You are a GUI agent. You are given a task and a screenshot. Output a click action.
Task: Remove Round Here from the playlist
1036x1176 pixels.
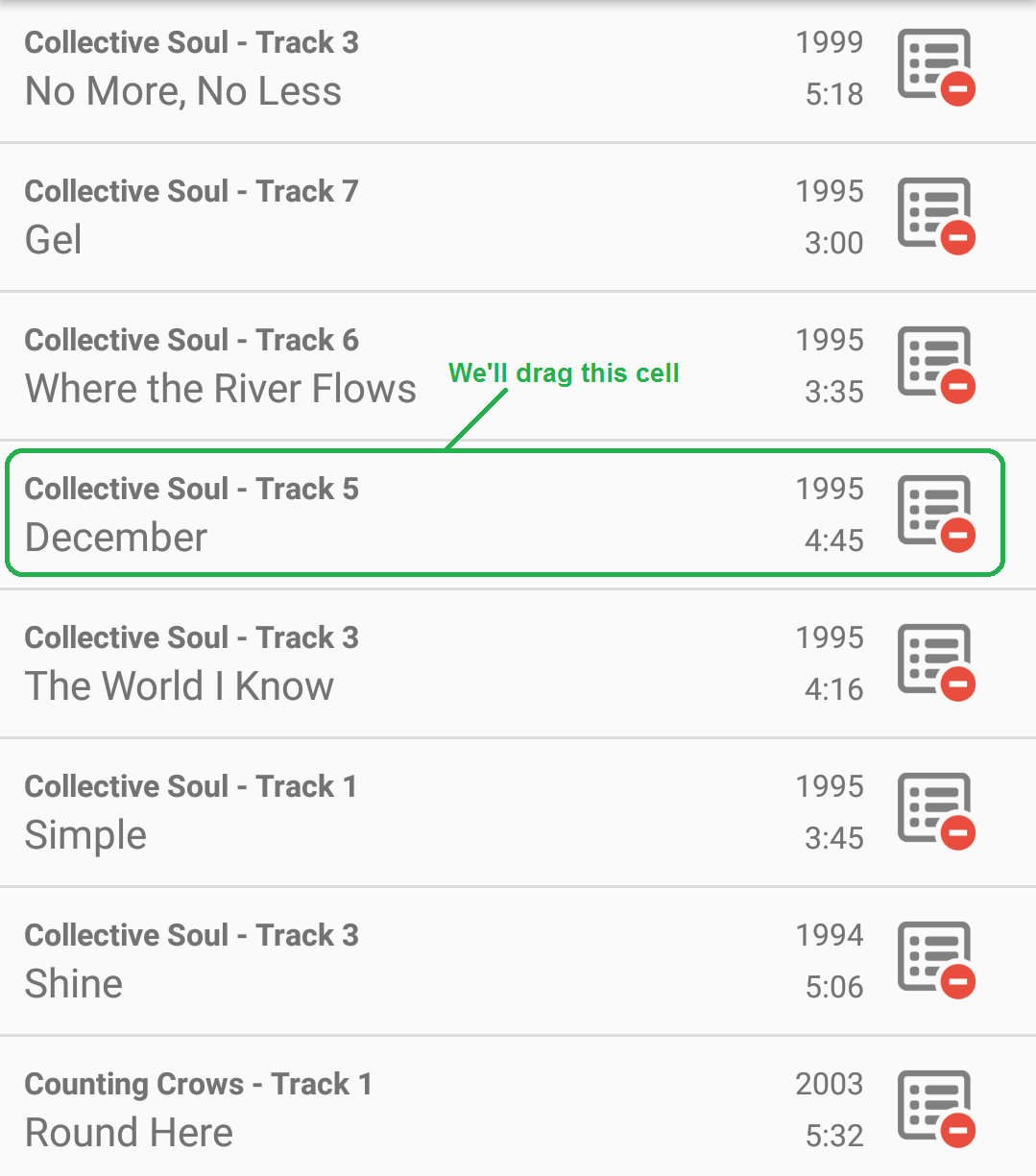(x=936, y=1109)
